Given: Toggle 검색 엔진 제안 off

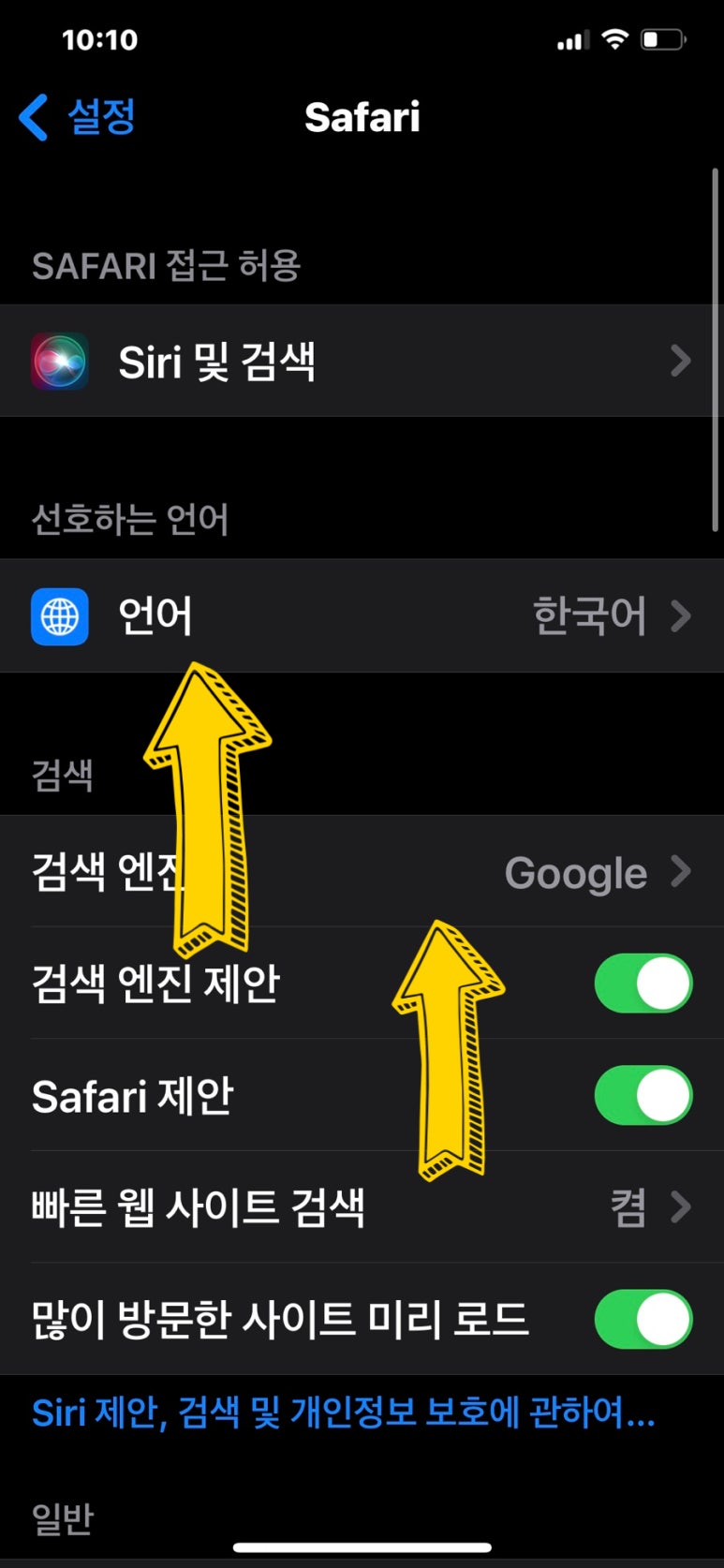Looking at the screenshot, I should pyautogui.click(x=643, y=984).
